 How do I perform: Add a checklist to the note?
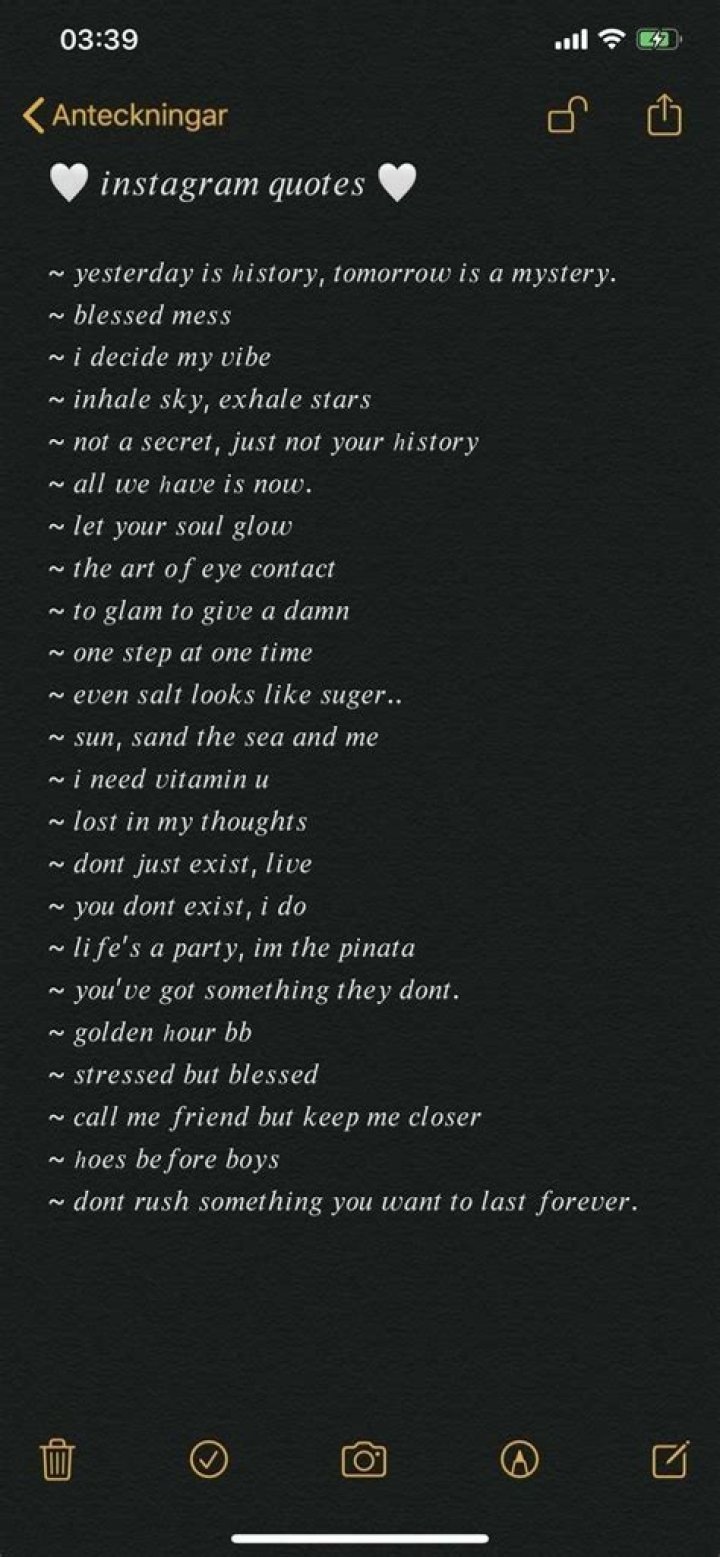click(208, 1461)
